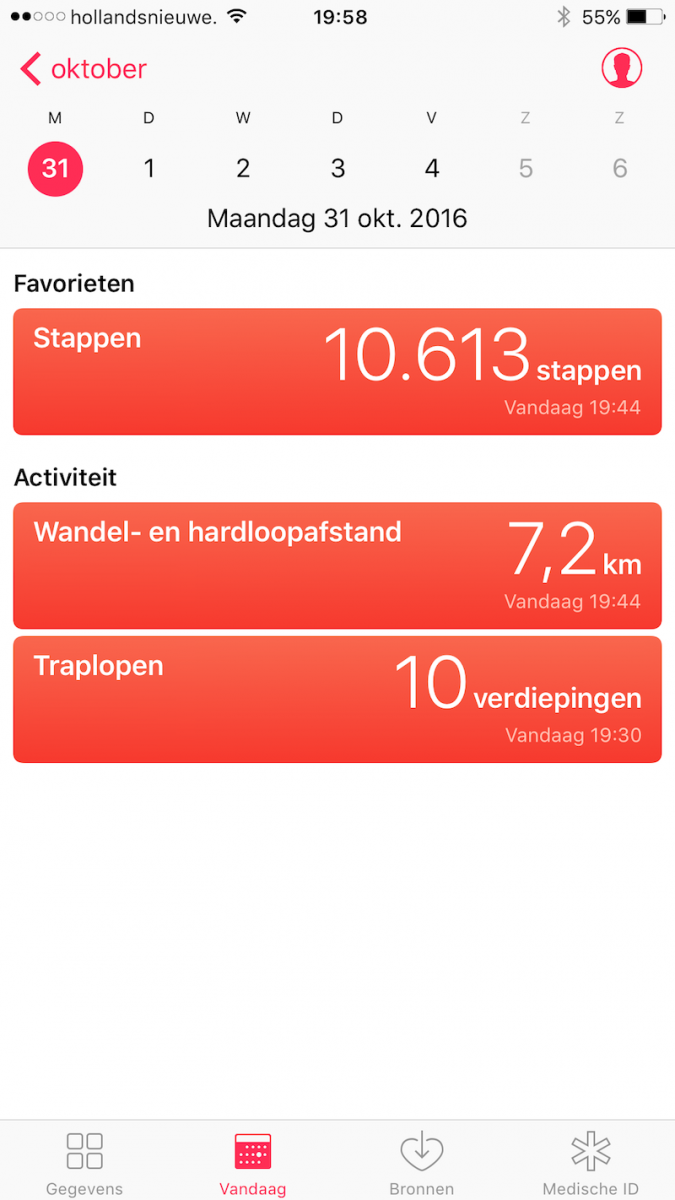This screenshot has height=1200, width=675.
Task: Open the Traplopen card
Action: pos(337,699)
